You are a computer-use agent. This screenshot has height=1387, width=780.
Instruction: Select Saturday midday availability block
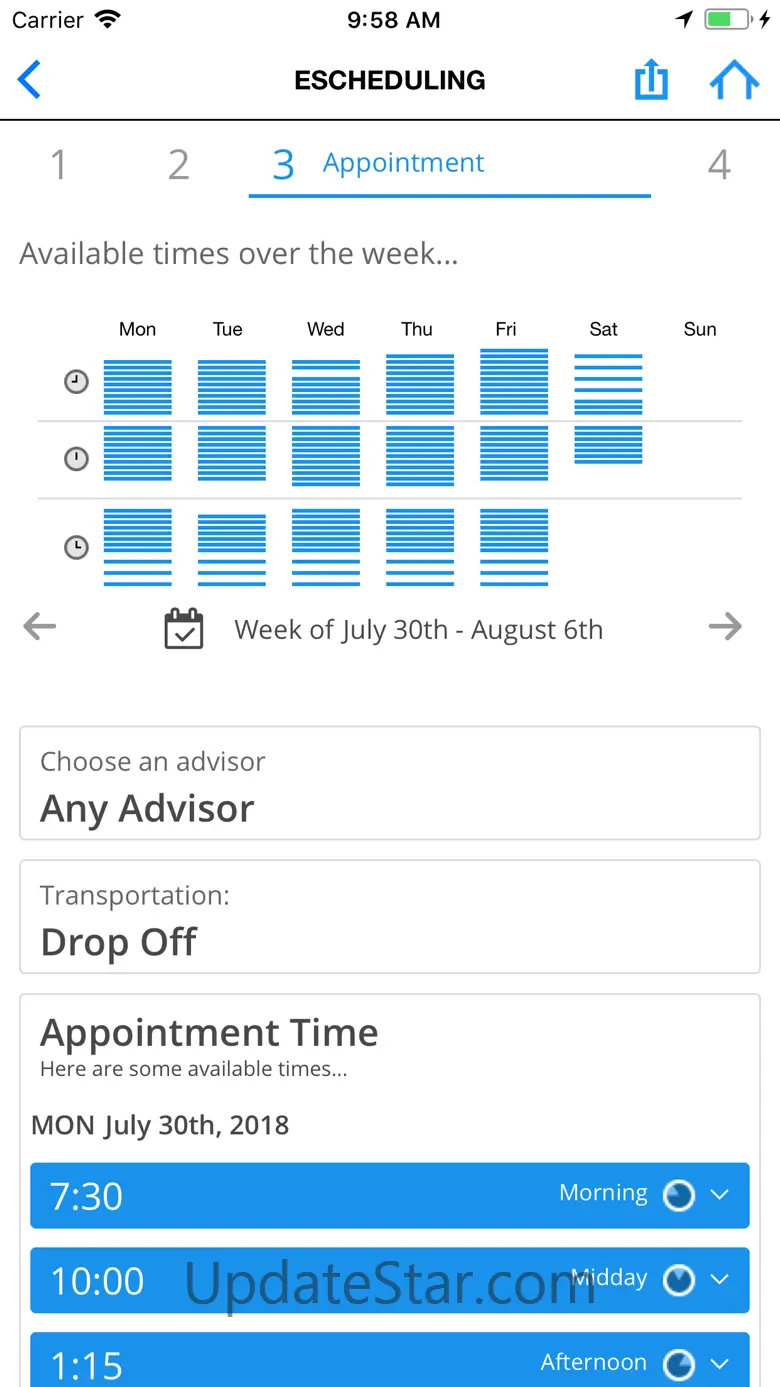pos(608,445)
